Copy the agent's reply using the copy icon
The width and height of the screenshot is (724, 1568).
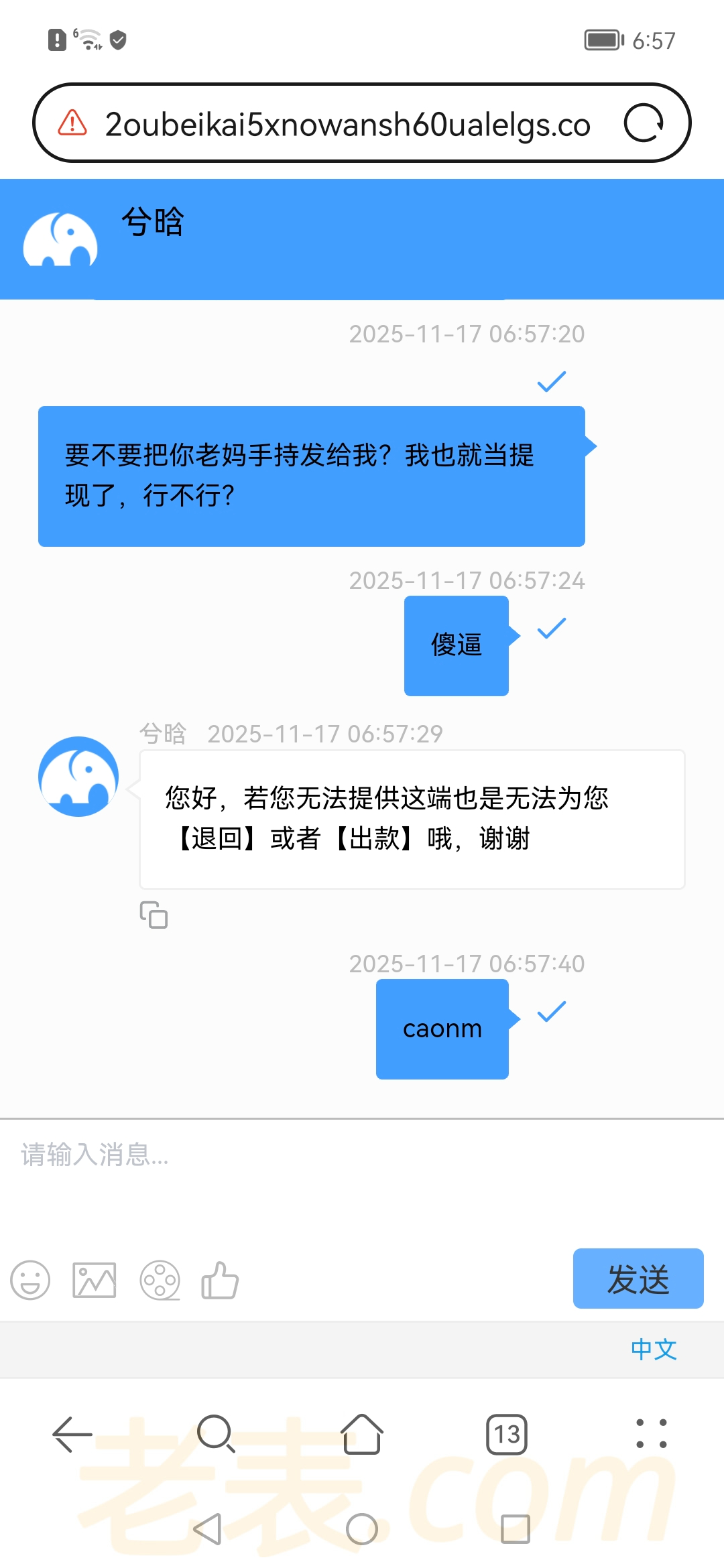pyautogui.click(x=154, y=915)
